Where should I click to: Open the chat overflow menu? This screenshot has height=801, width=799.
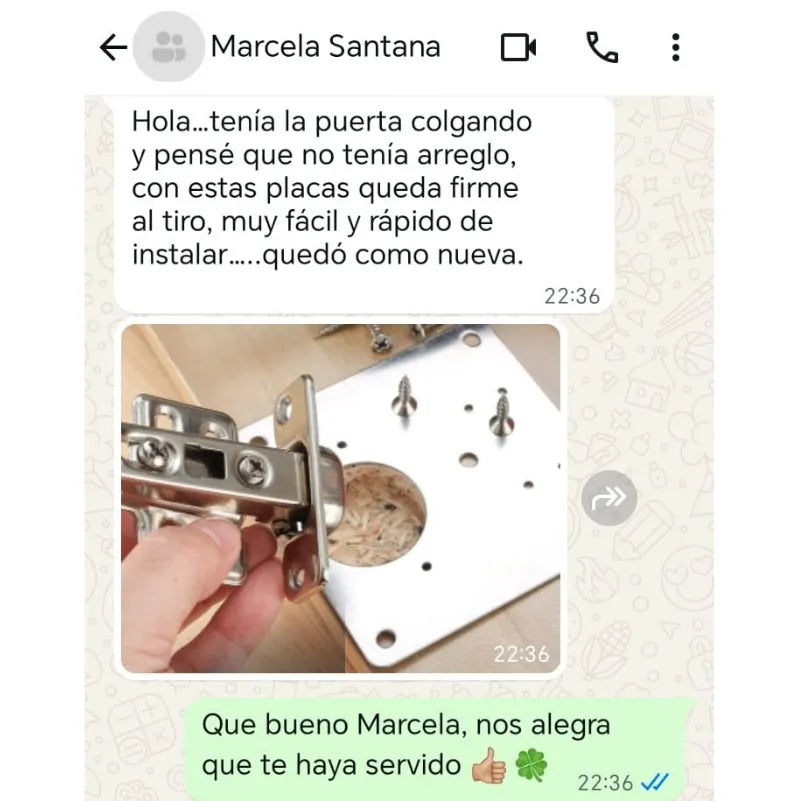pos(676,47)
